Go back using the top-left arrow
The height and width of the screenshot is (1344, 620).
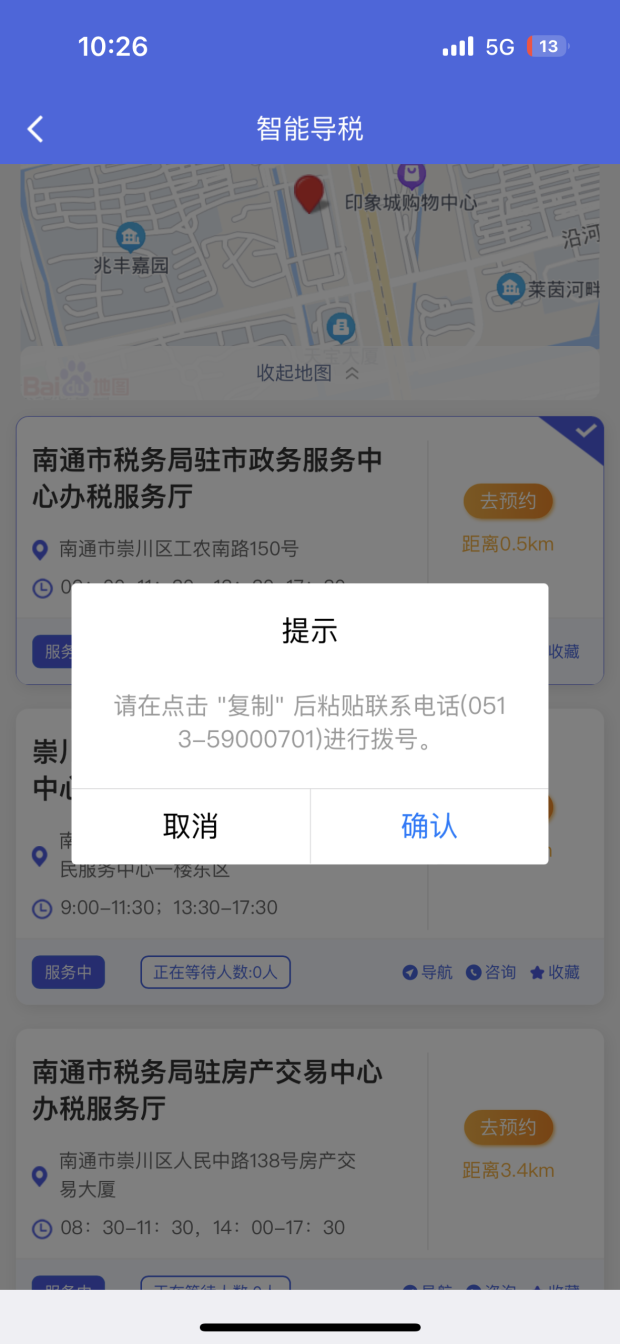coord(36,129)
